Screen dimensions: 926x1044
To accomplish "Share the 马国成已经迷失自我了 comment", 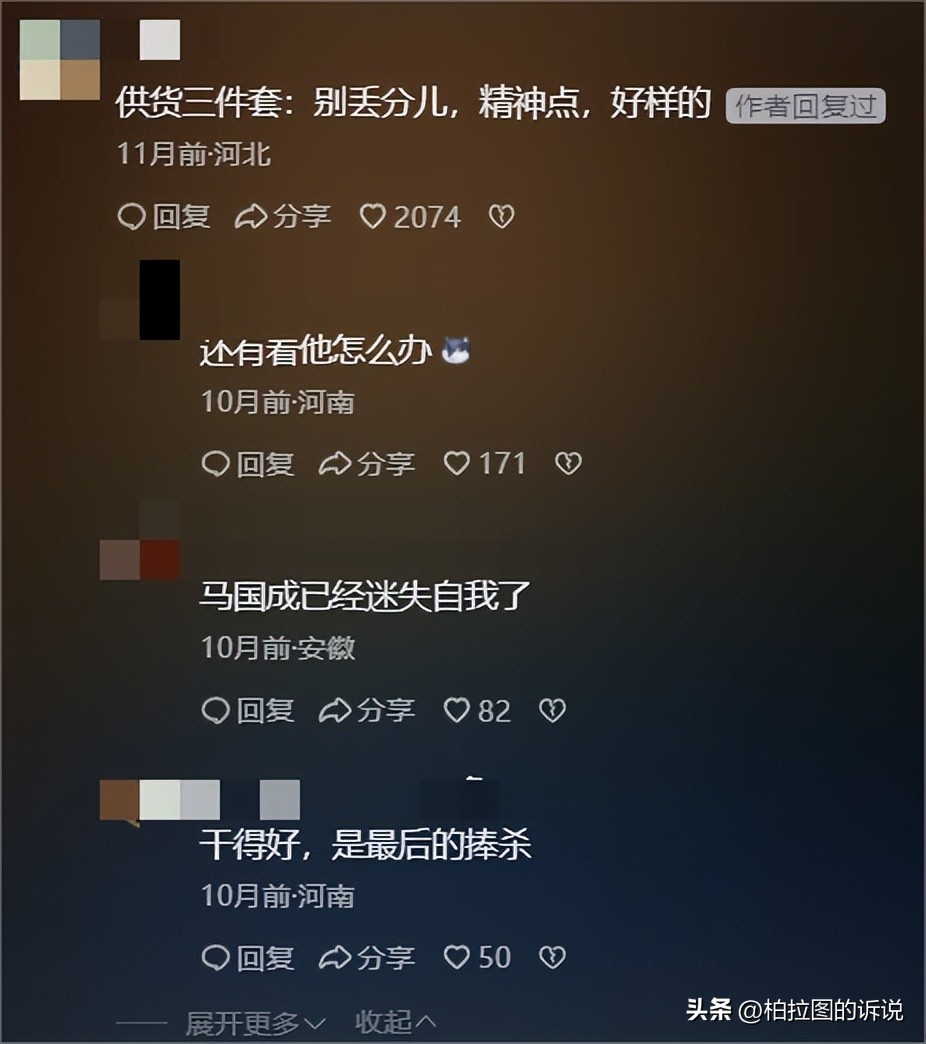I will tap(366, 711).
